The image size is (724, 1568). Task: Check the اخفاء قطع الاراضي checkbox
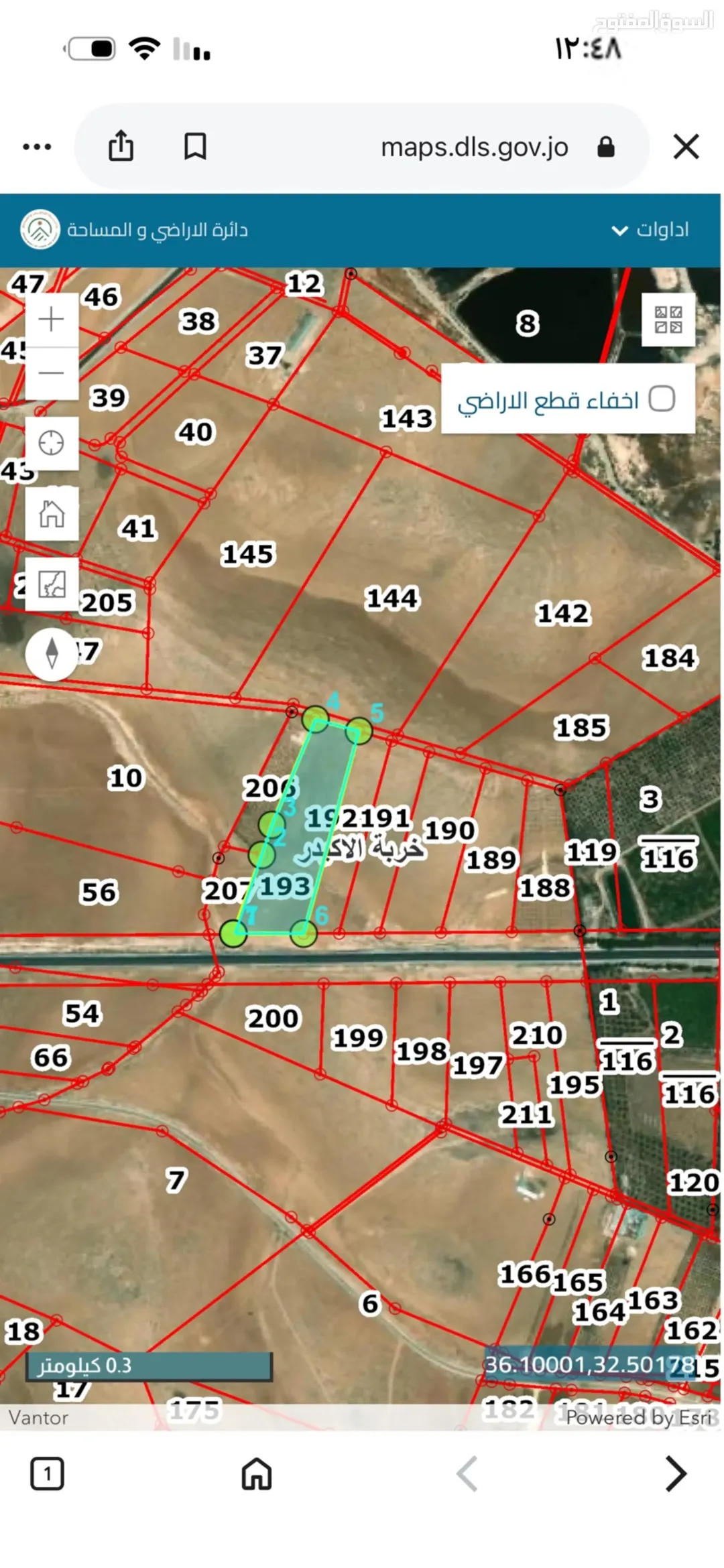tap(662, 399)
